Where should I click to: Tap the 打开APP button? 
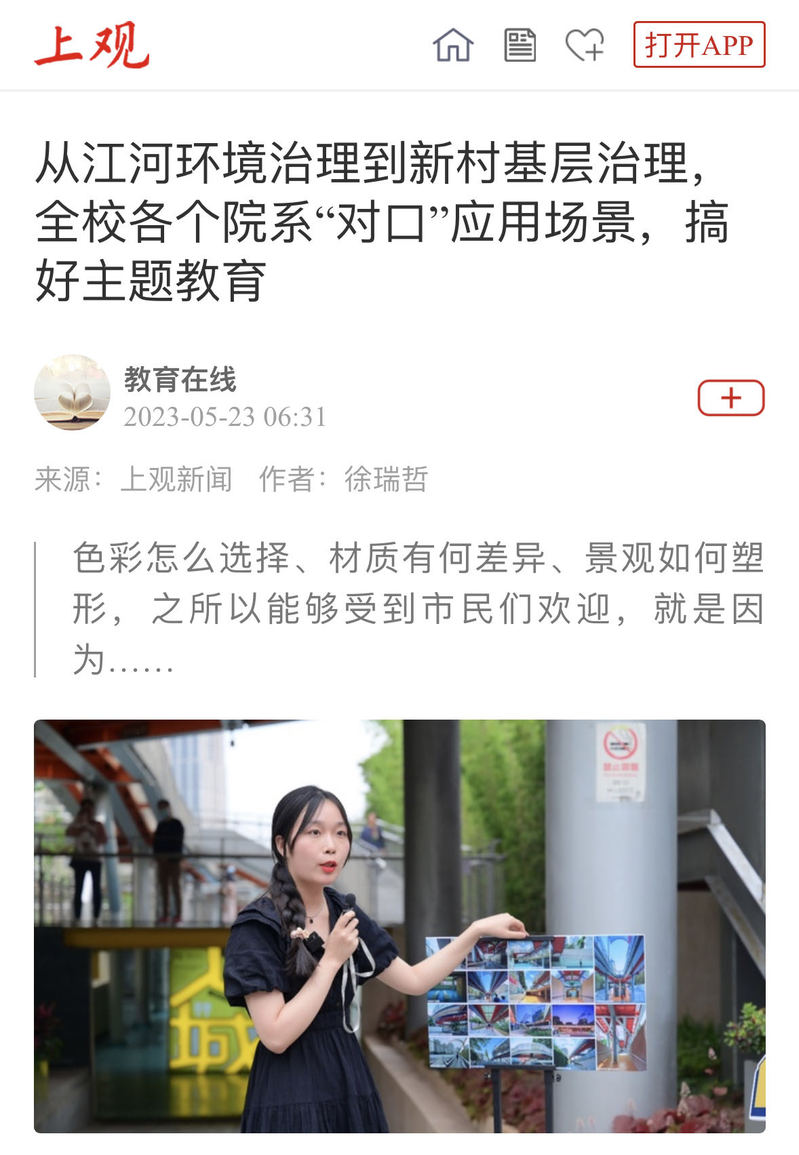point(699,45)
